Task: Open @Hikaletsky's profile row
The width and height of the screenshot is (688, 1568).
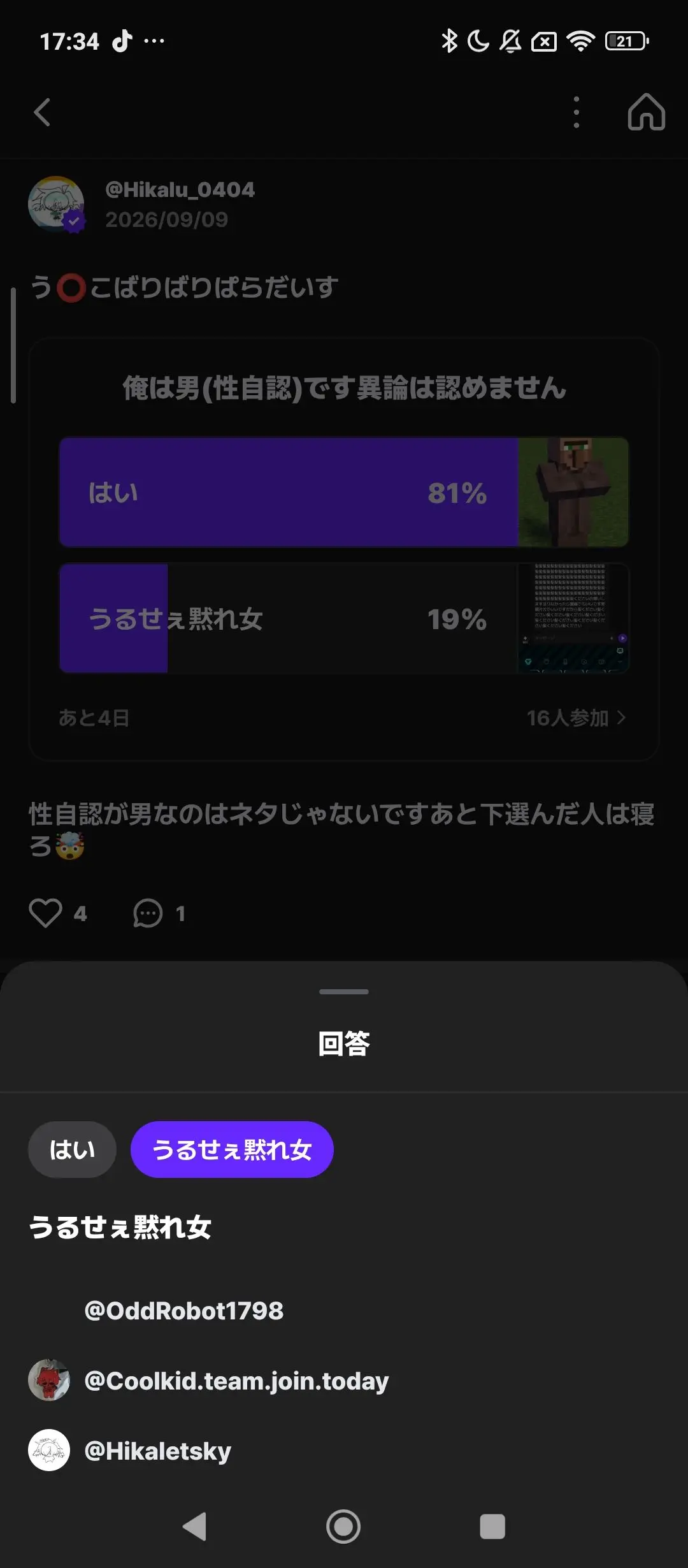Action: (x=344, y=1450)
